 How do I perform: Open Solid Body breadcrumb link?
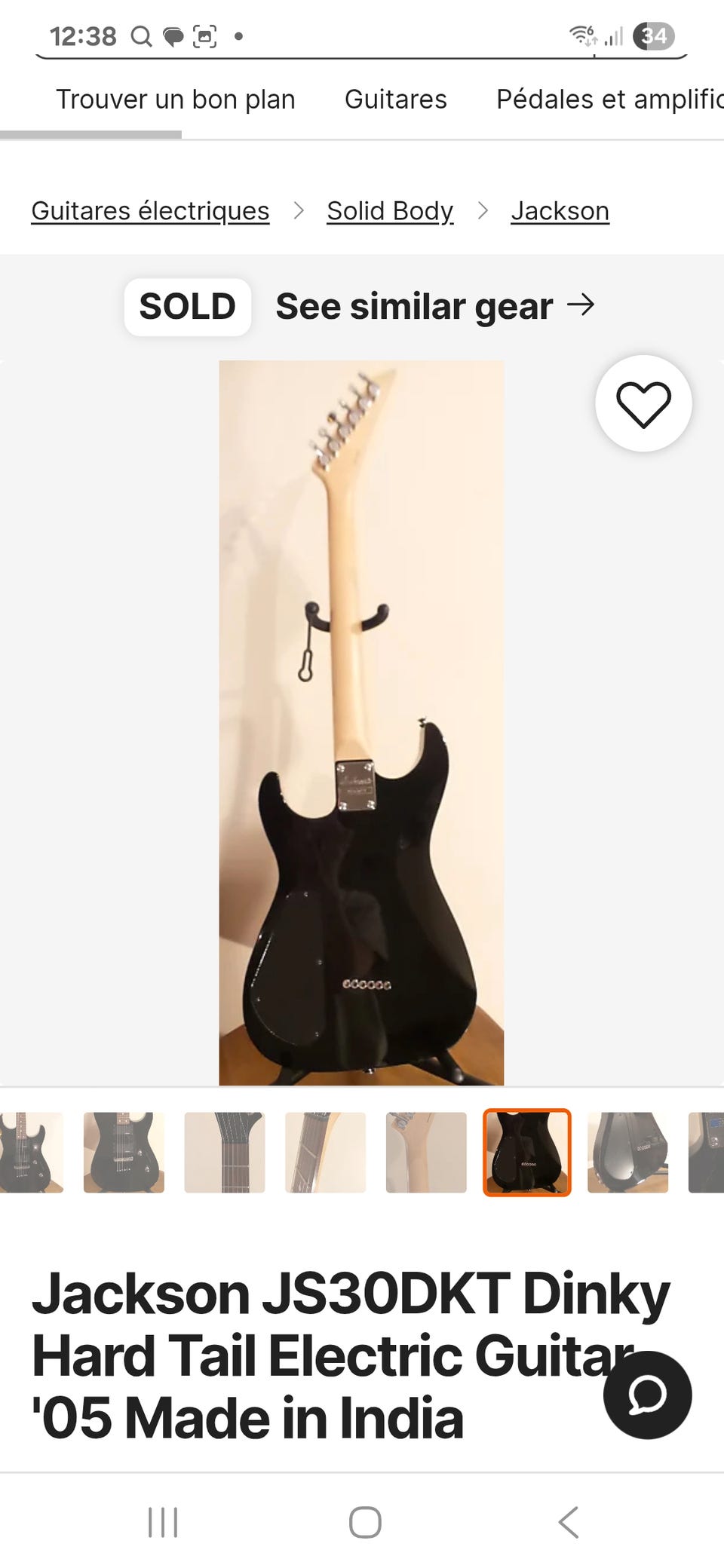[390, 211]
